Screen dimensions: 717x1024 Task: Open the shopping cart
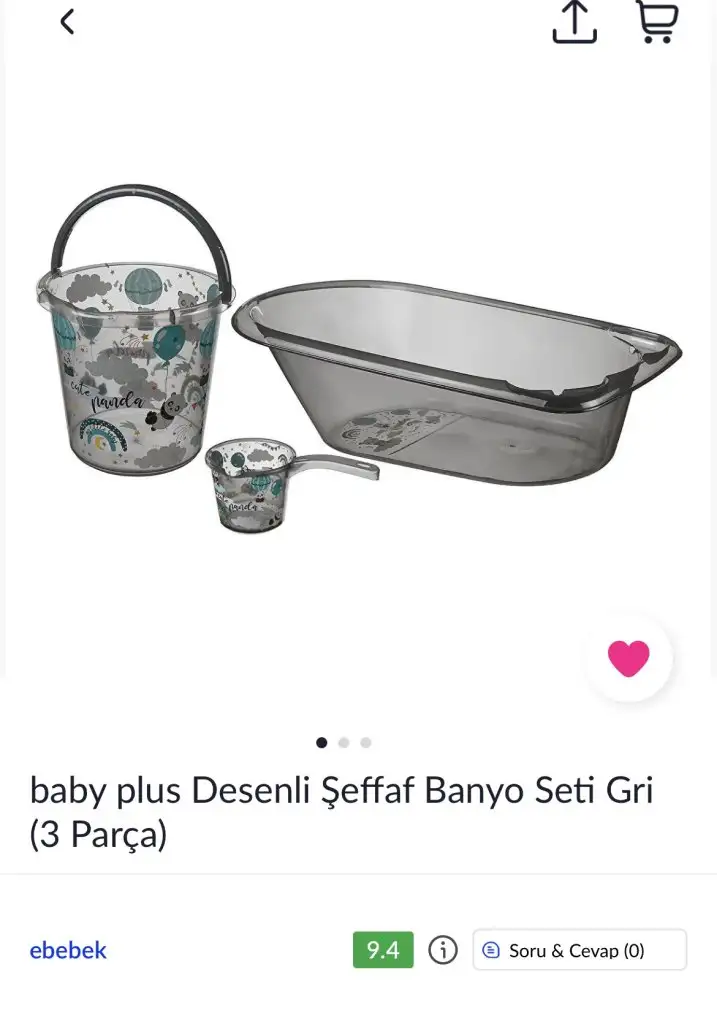pos(657,22)
